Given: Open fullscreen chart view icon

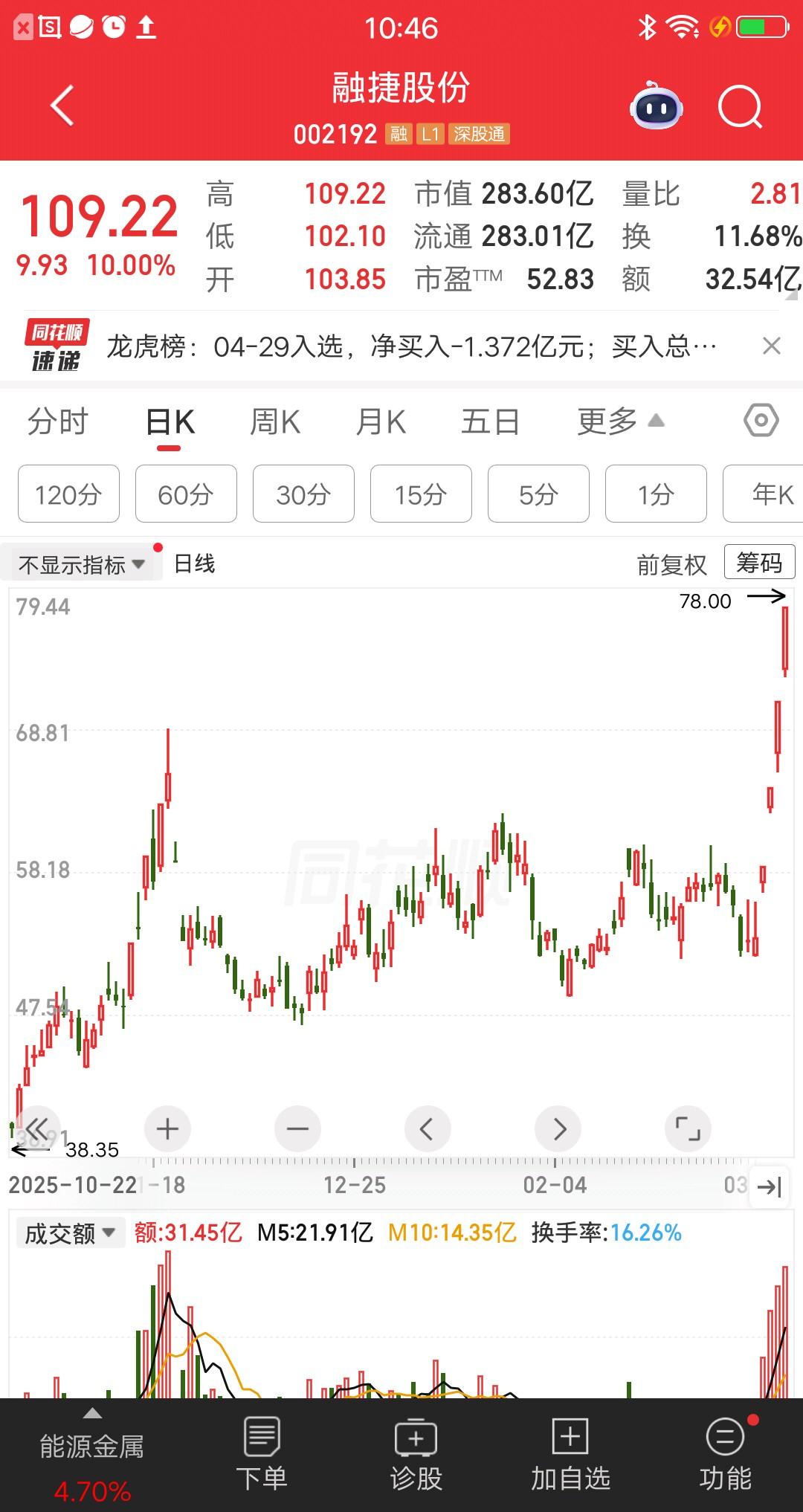Looking at the screenshot, I should coord(688,1128).
